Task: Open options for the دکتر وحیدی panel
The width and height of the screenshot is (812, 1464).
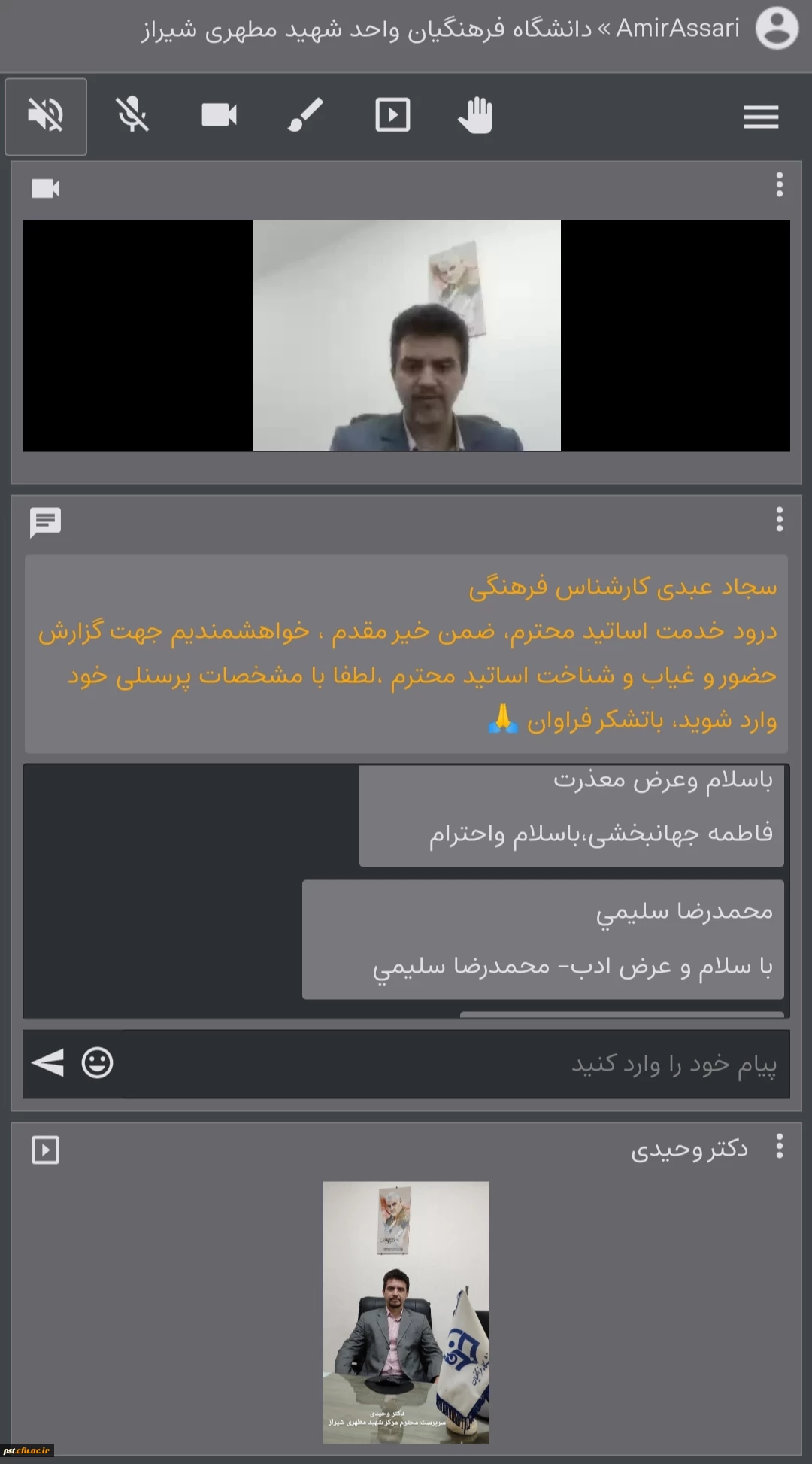Action: [x=780, y=1147]
